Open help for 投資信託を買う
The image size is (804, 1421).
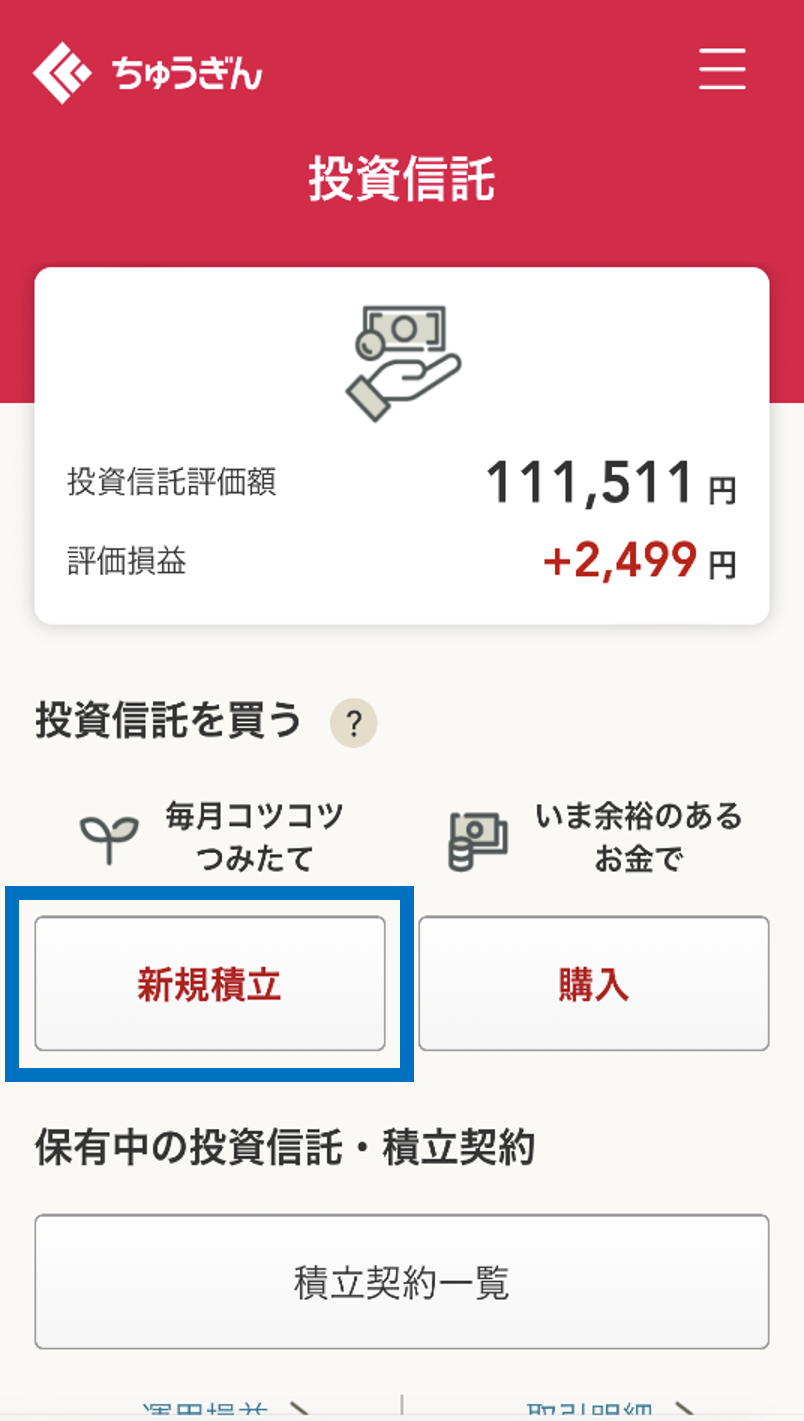click(353, 722)
